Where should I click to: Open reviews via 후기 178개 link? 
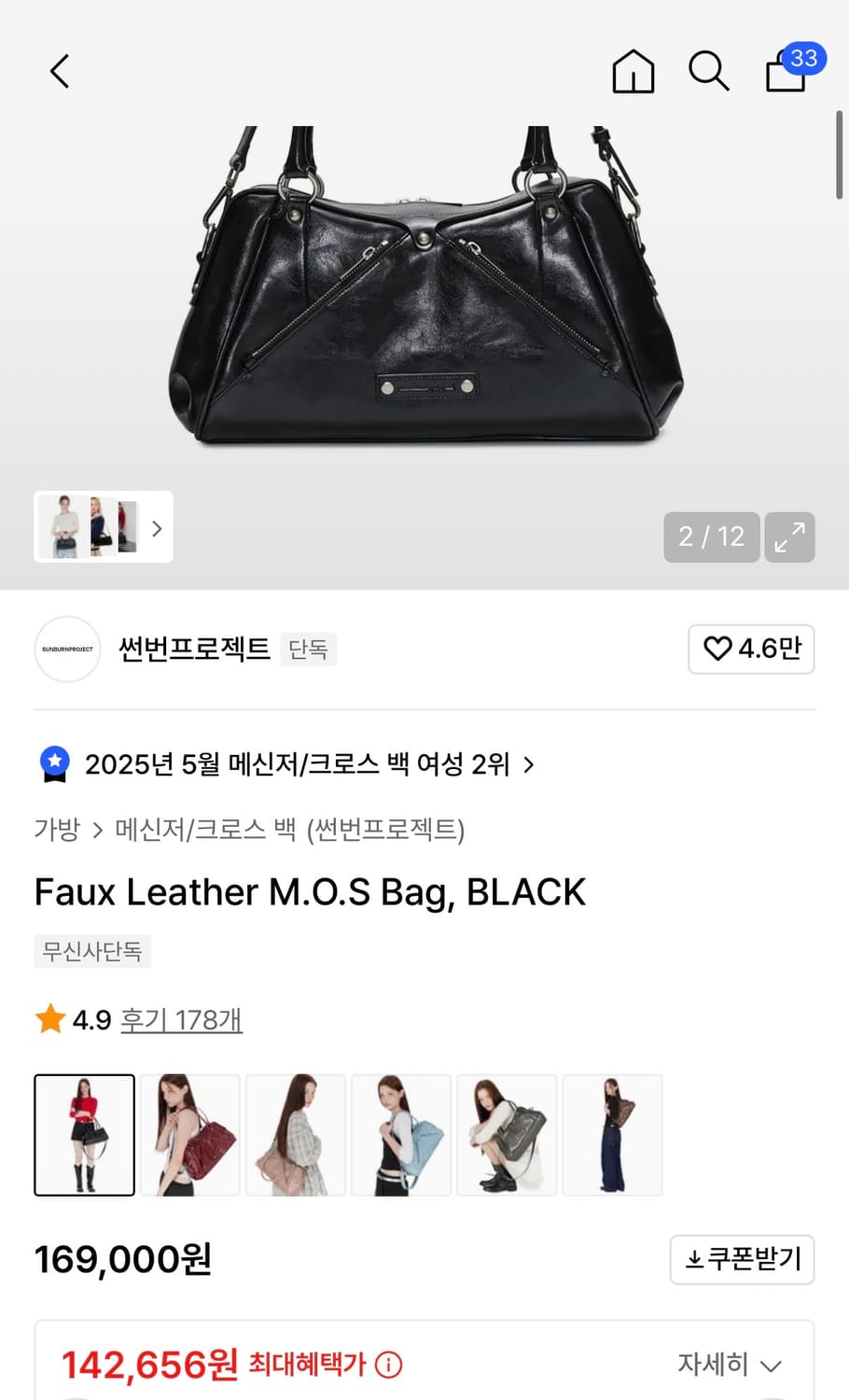(x=181, y=1020)
